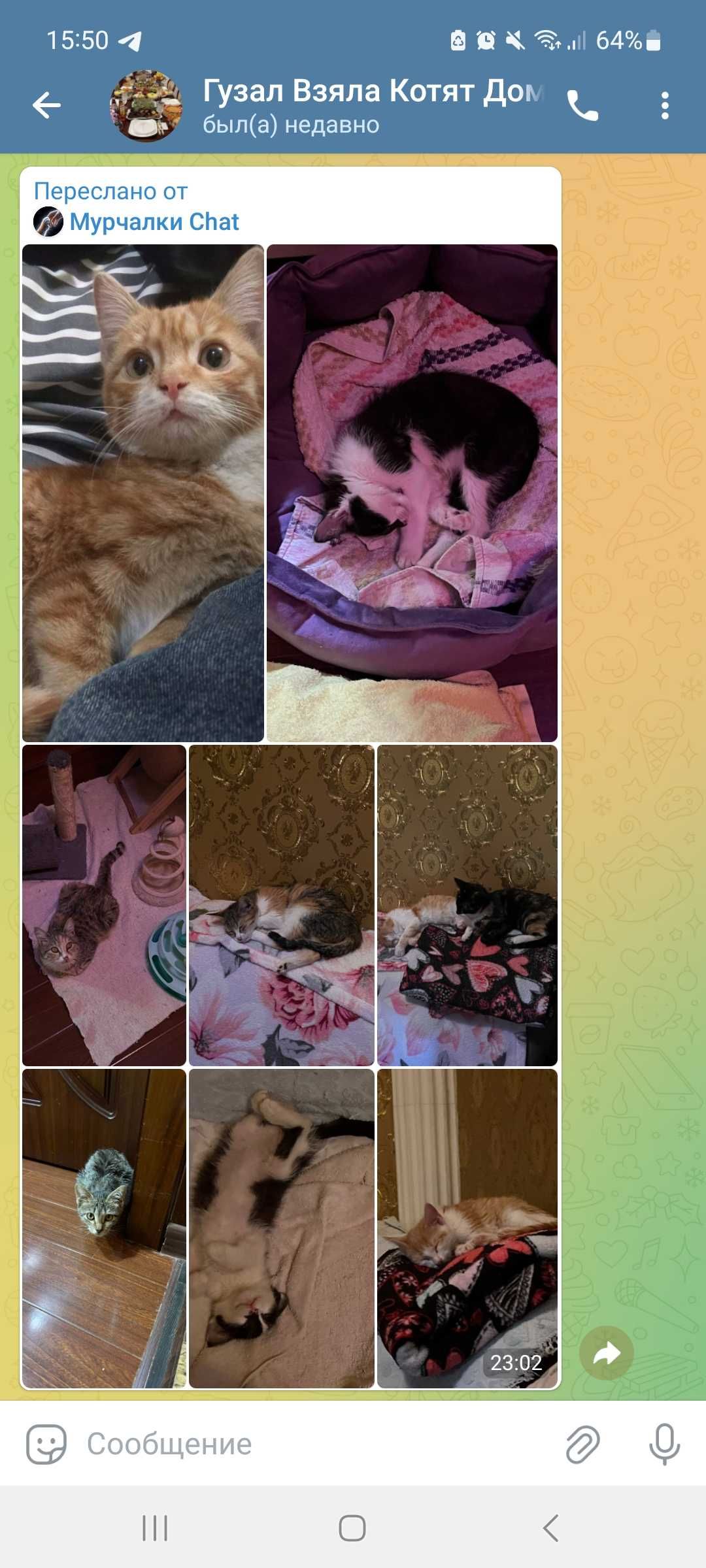Viewport: 706px width, 1568px height.
Task: Record a voice message with the microphone
Action: click(664, 1444)
